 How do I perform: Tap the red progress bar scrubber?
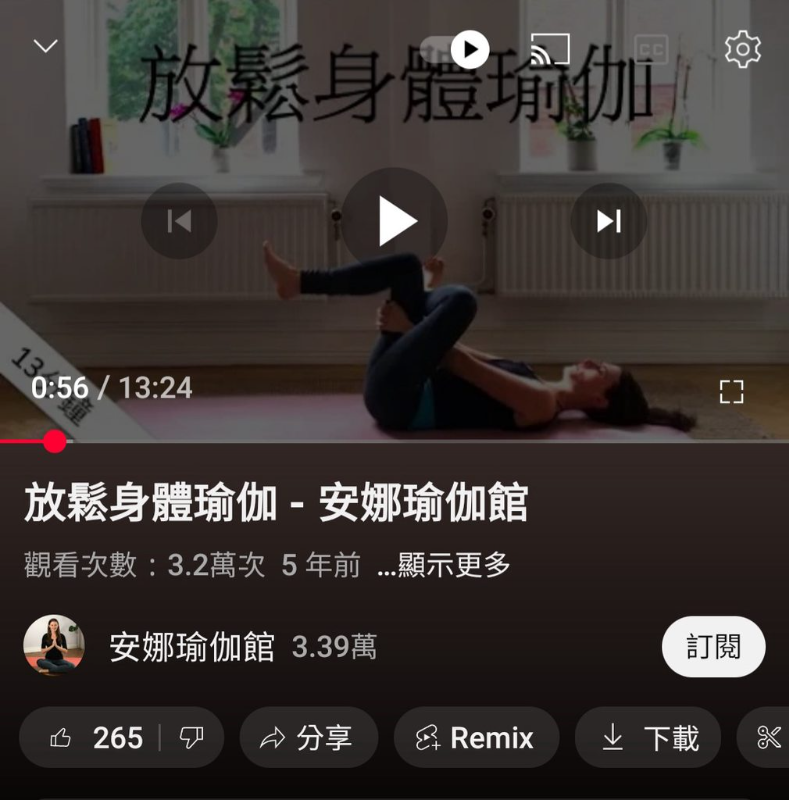pos(55,441)
